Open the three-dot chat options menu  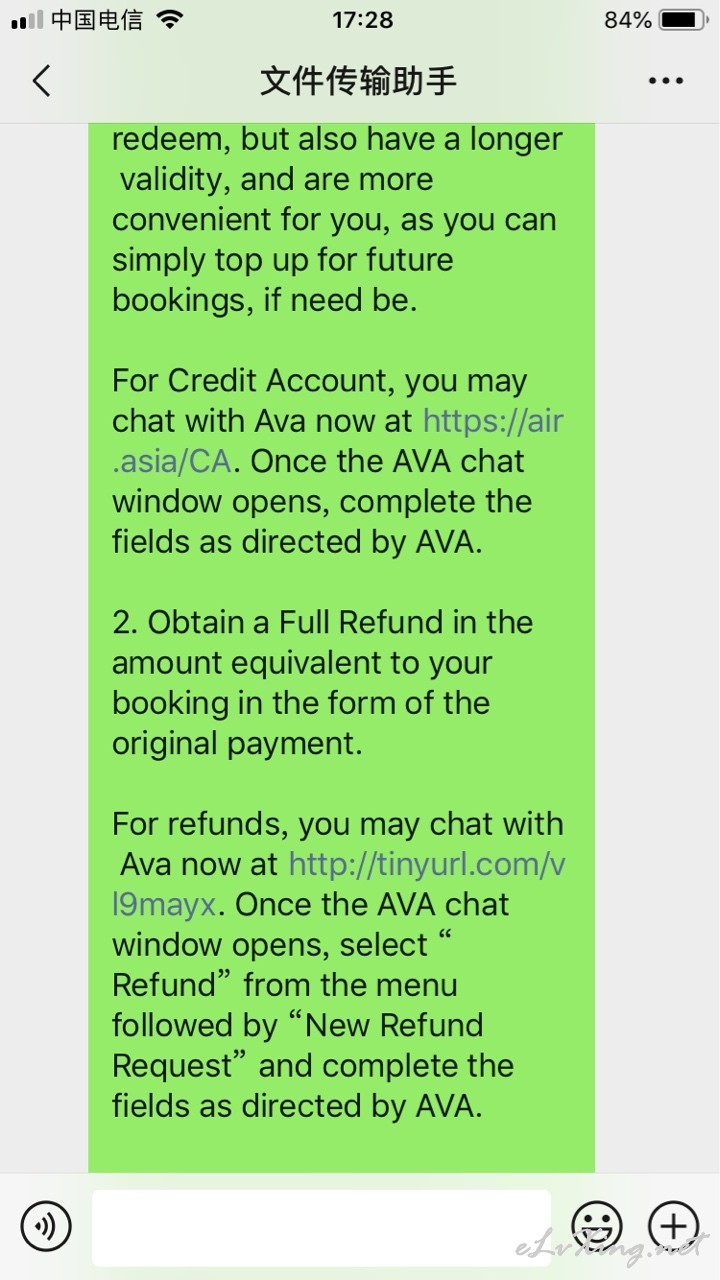pyautogui.click(x=666, y=81)
